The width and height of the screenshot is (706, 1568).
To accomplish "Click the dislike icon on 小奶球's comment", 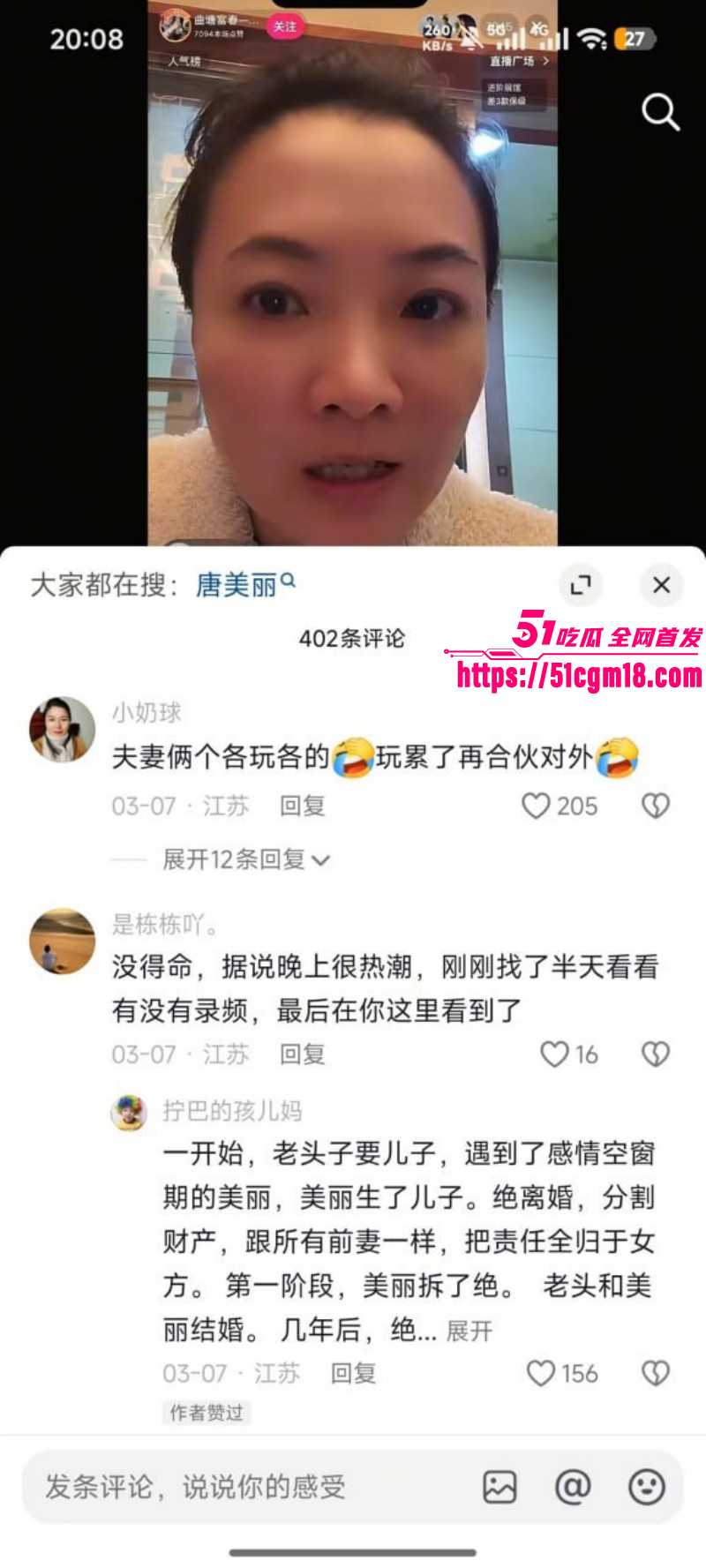I will 655,807.
